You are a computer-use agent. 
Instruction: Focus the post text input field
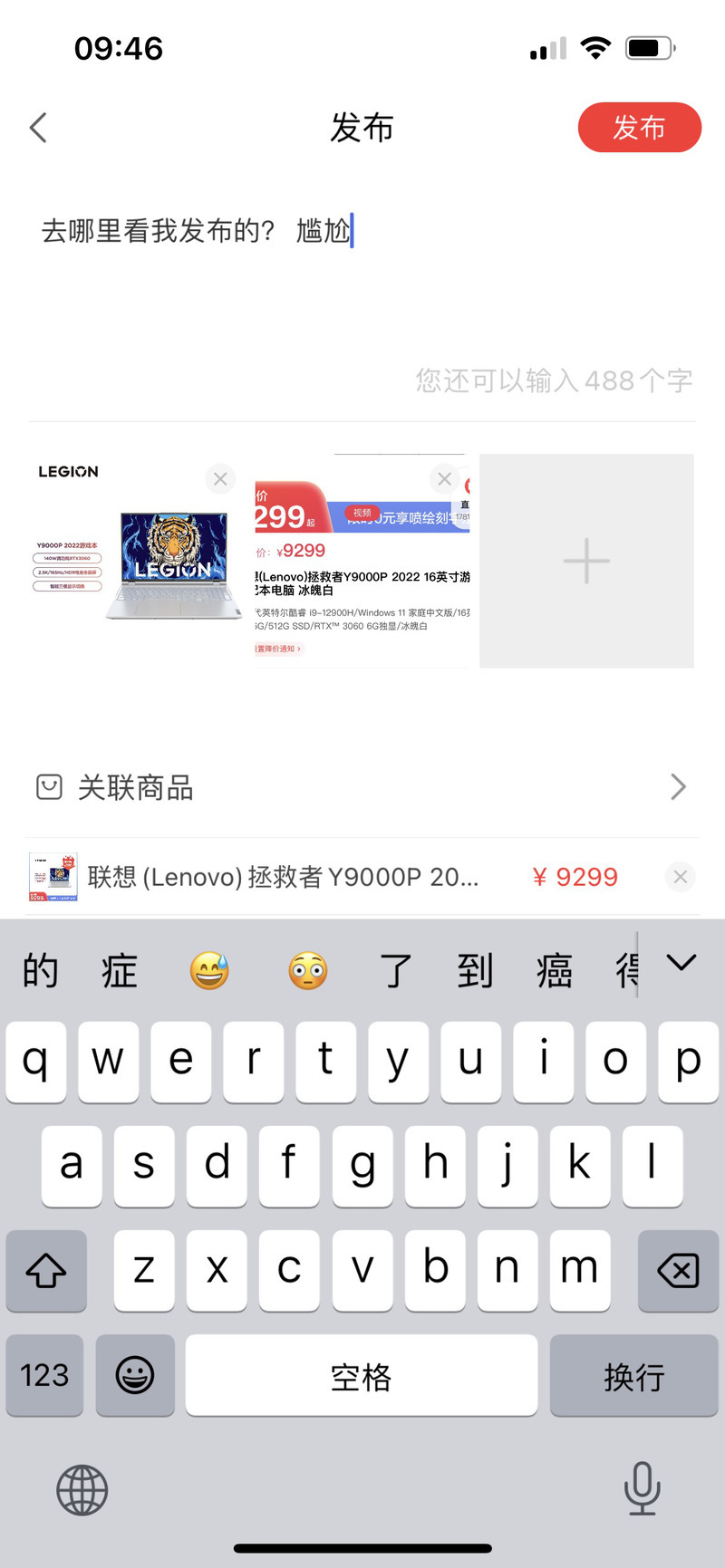tap(362, 290)
